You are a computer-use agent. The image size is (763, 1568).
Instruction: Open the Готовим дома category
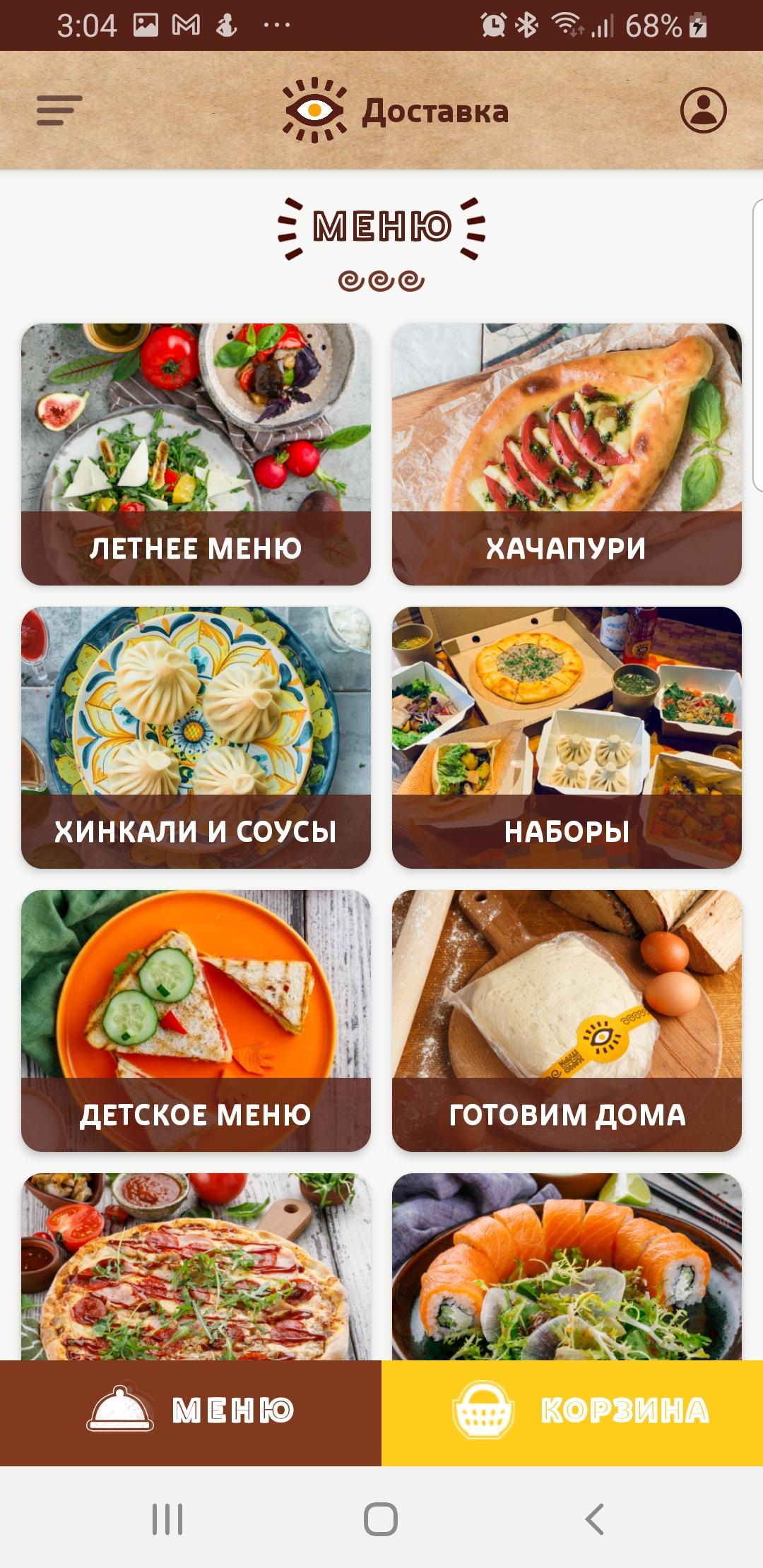point(567,1021)
